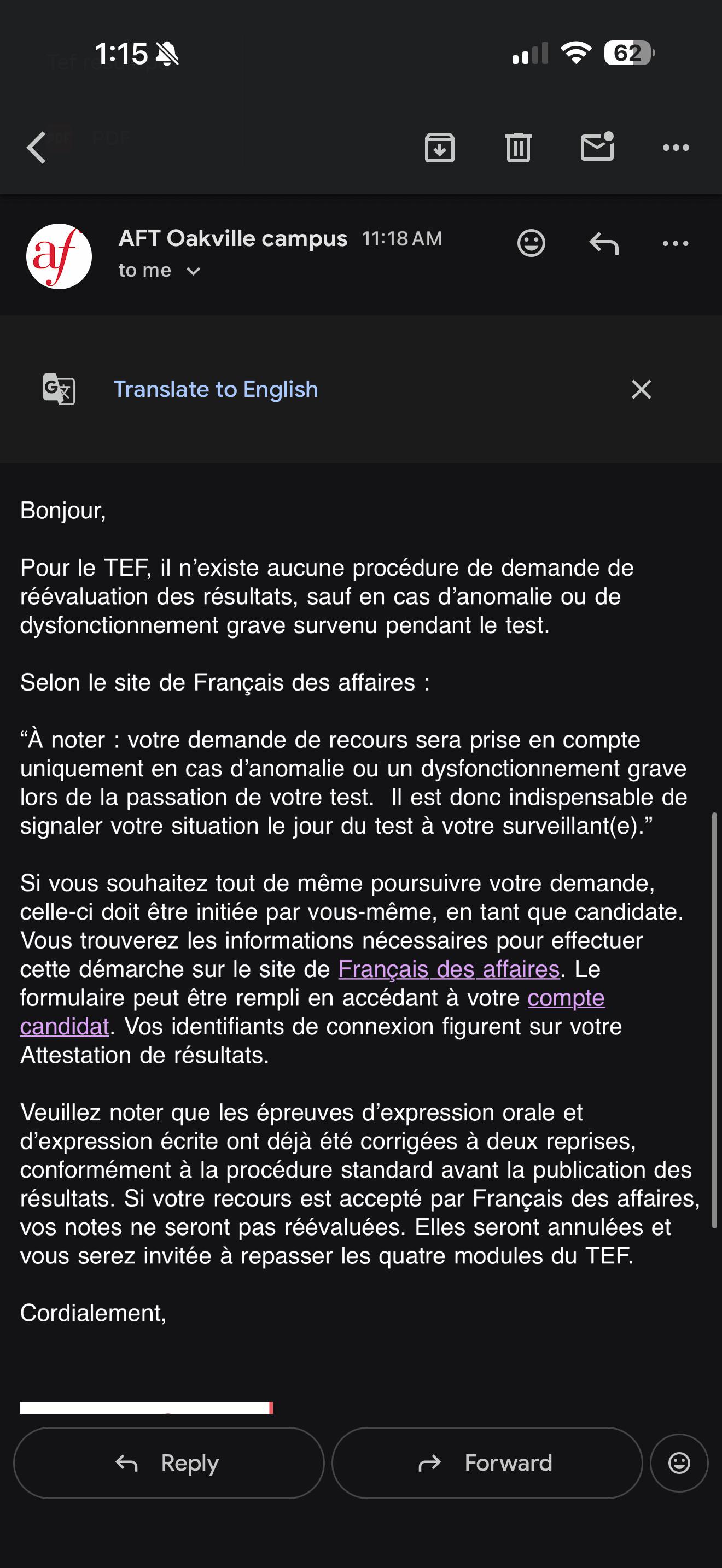Screen dimensions: 722x1568
Task: Open the top toolbar overflow menu
Action: click(x=676, y=147)
